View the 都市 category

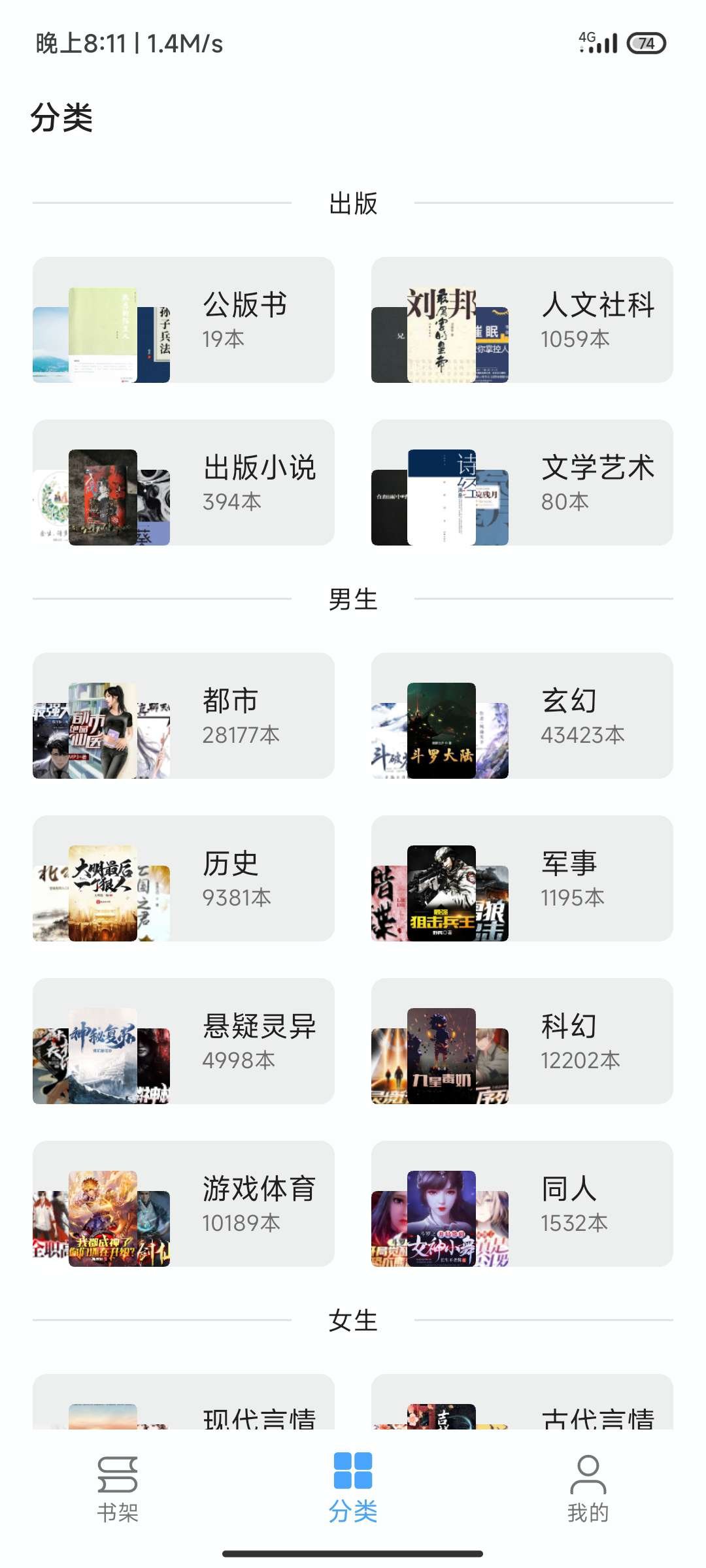(x=183, y=715)
